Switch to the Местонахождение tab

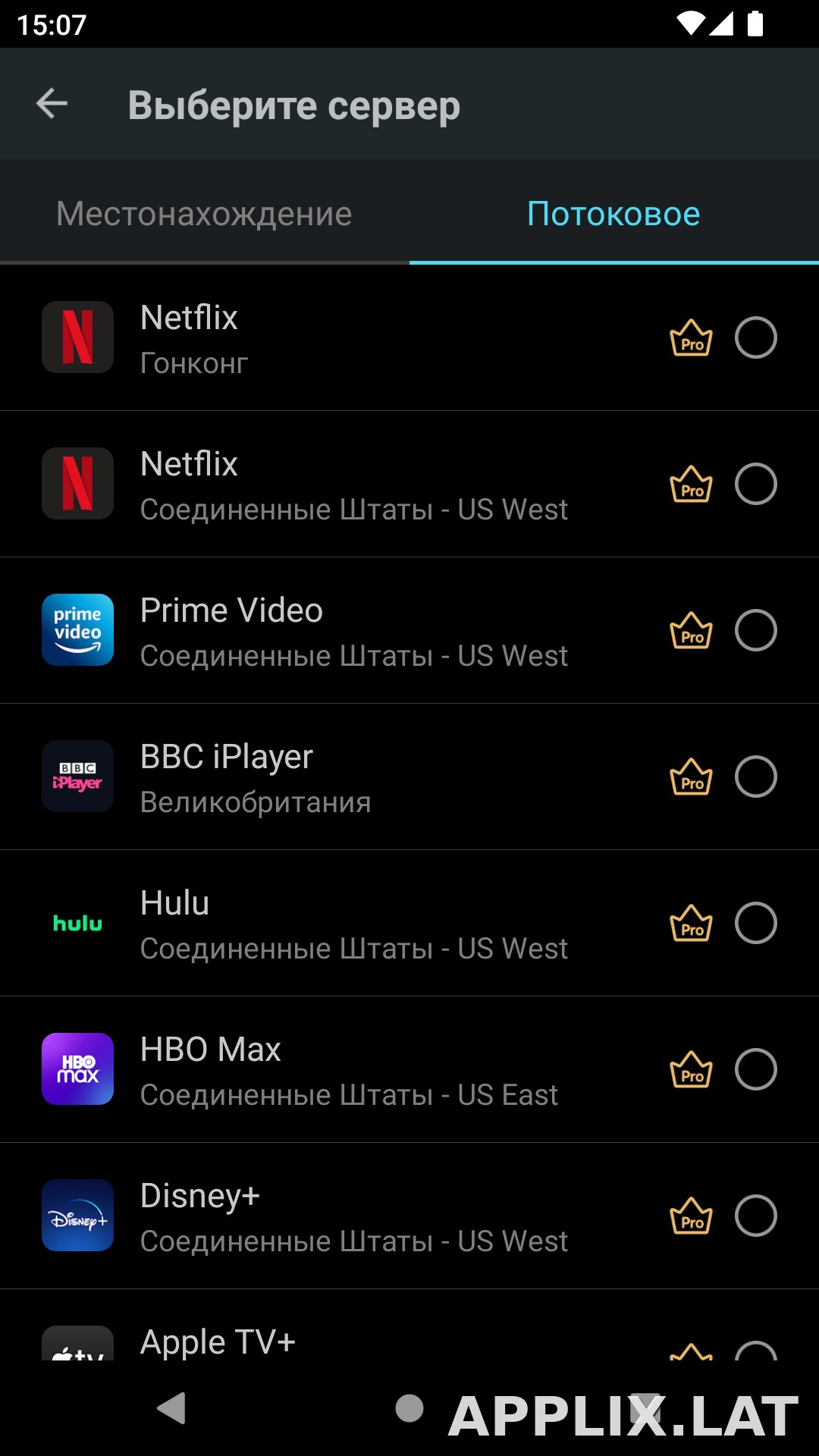click(x=205, y=213)
